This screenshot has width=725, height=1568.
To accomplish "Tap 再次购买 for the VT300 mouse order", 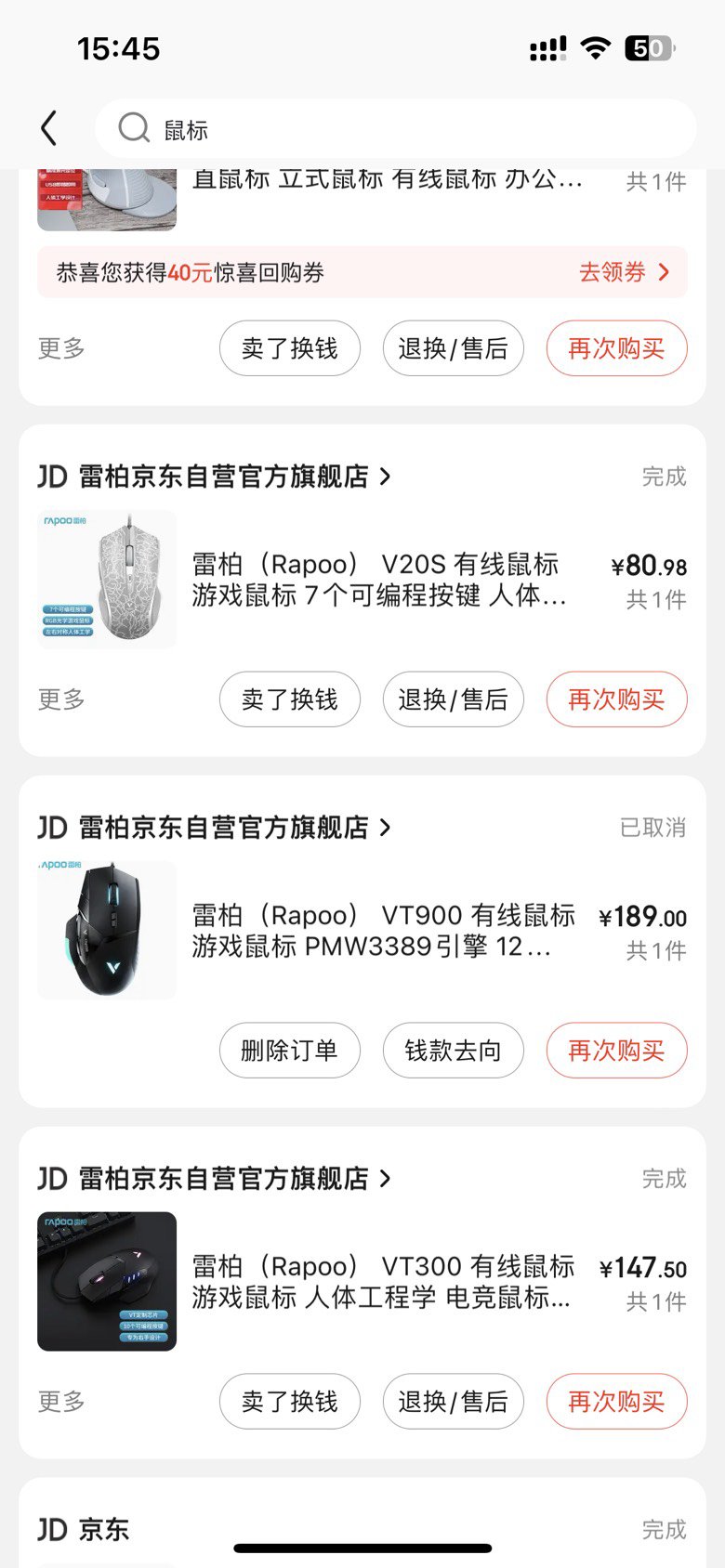I will point(616,1402).
